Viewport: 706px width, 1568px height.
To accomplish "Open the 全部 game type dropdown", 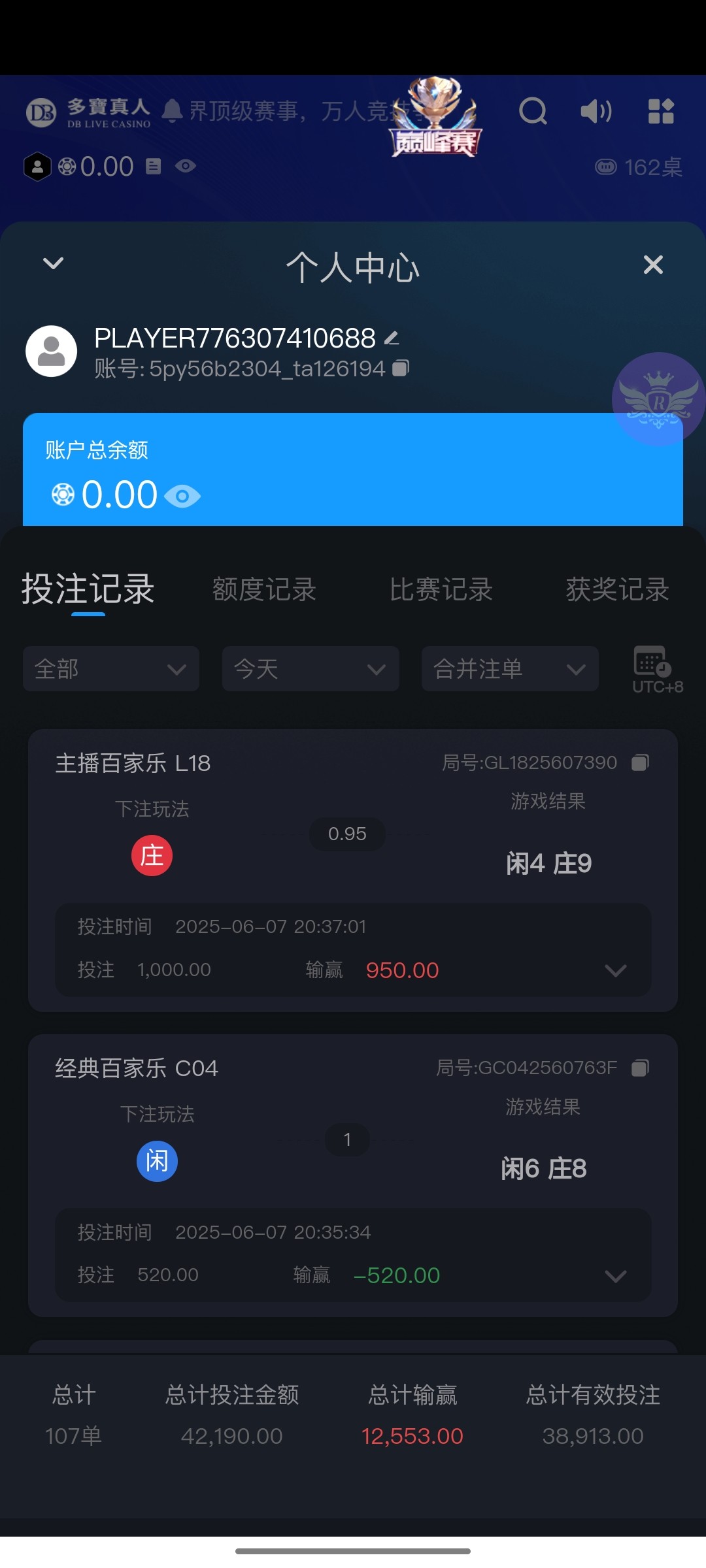I will coord(111,669).
